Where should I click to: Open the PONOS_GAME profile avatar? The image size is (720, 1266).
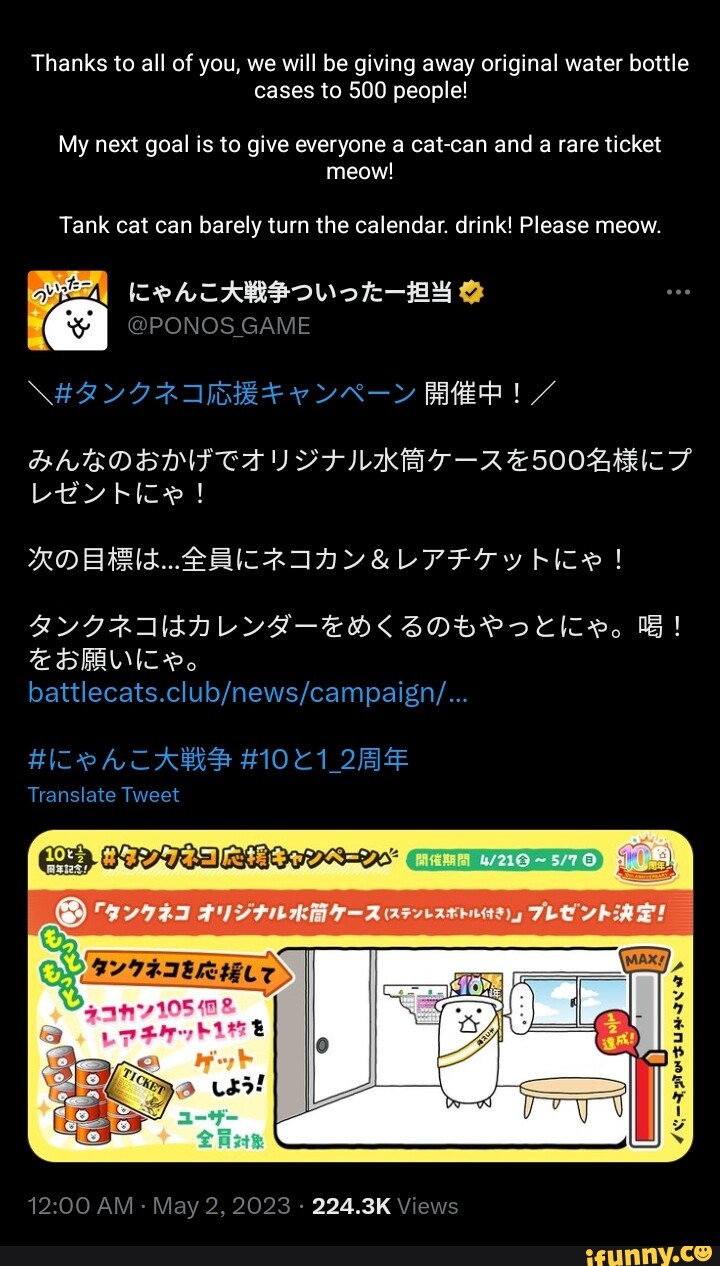click(x=67, y=310)
